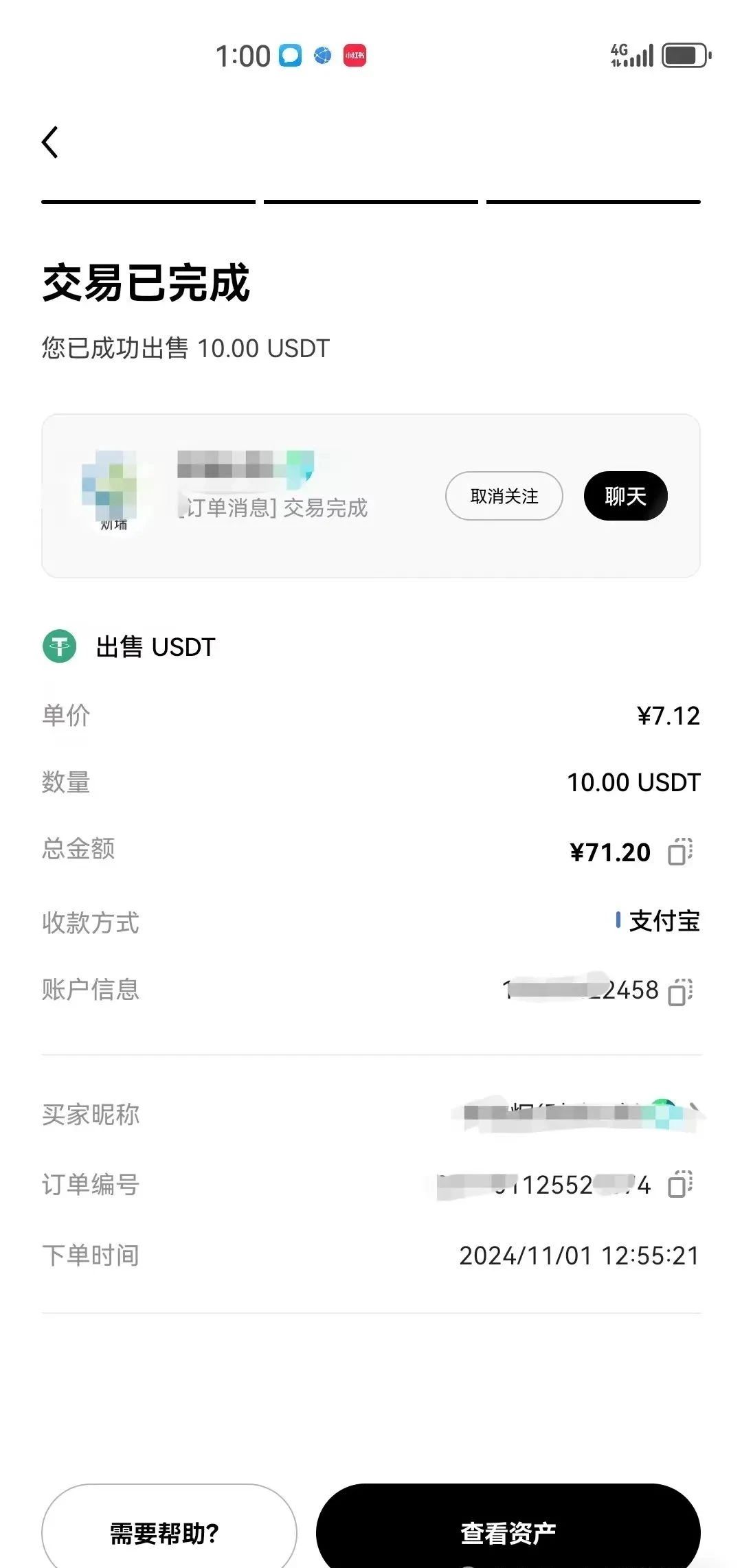The height and width of the screenshot is (1568, 742).
Task: Open chat with the 聊天 button
Action: point(626,496)
